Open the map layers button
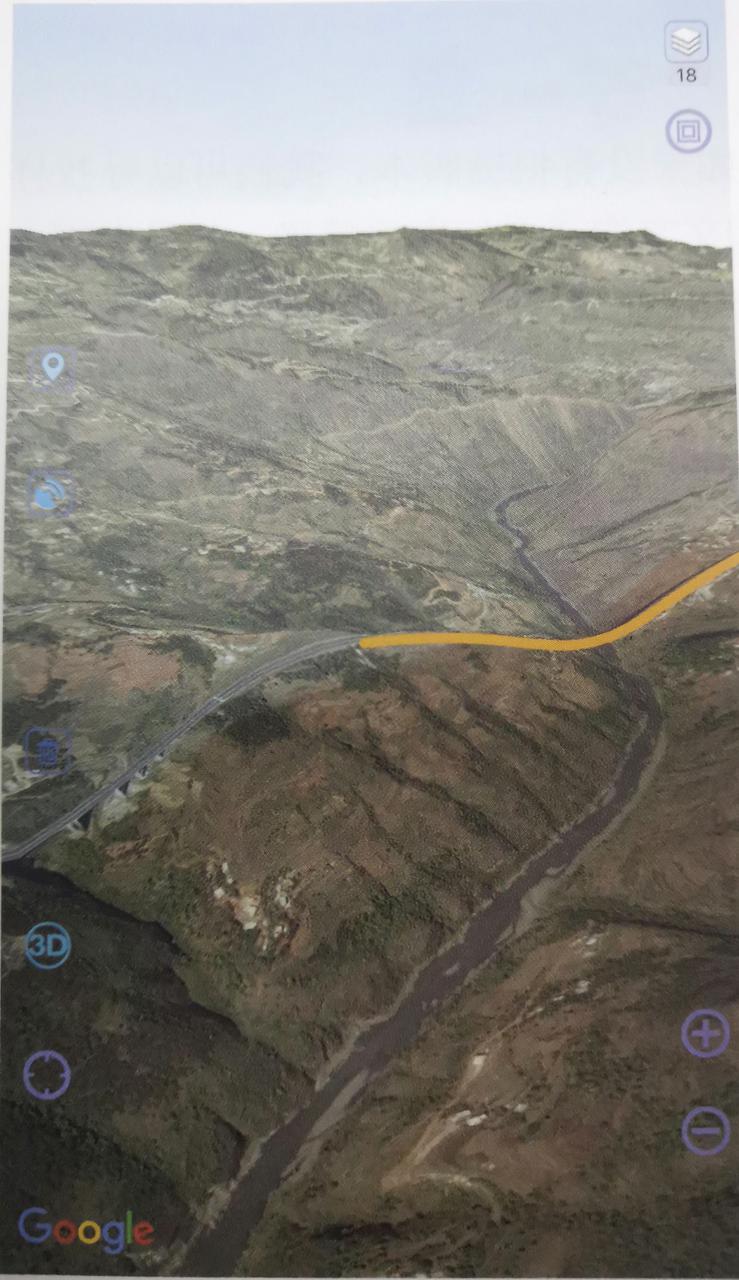This screenshot has width=739, height=1280. [686, 42]
